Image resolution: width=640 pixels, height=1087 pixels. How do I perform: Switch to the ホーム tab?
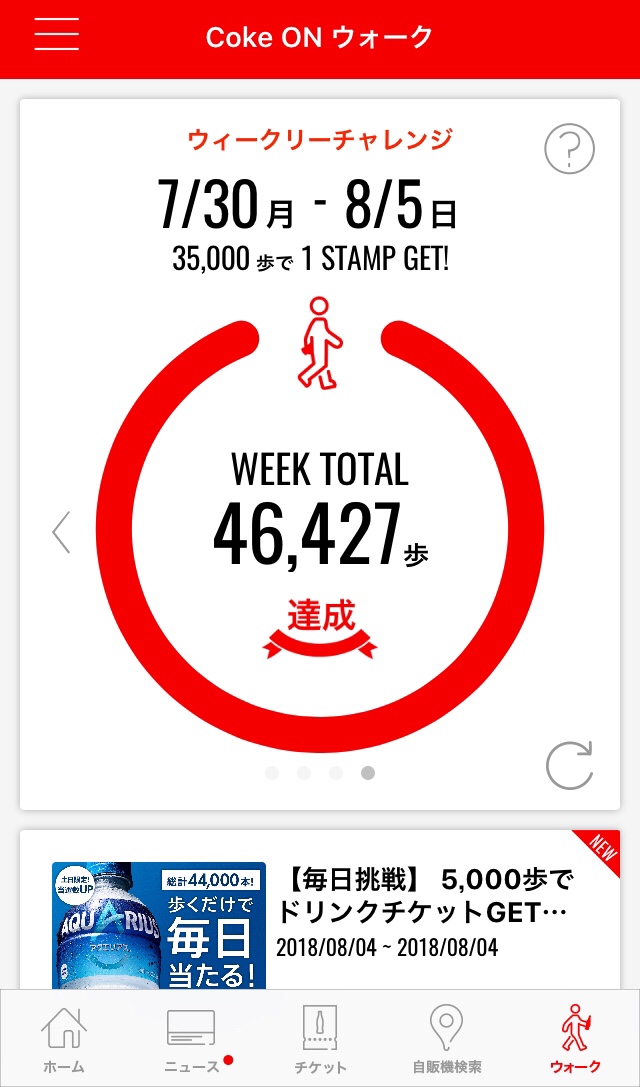pos(64,1038)
